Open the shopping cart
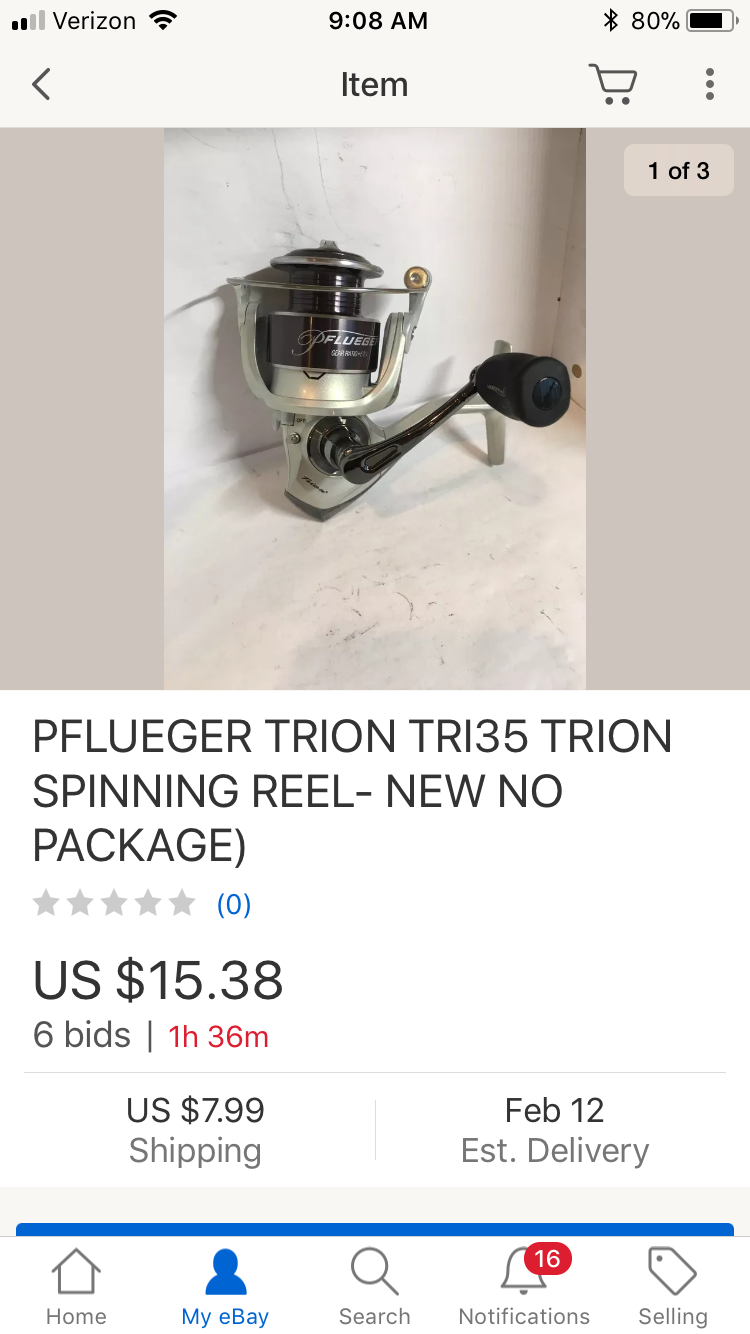This screenshot has height=1334, width=750. [612, 85]
